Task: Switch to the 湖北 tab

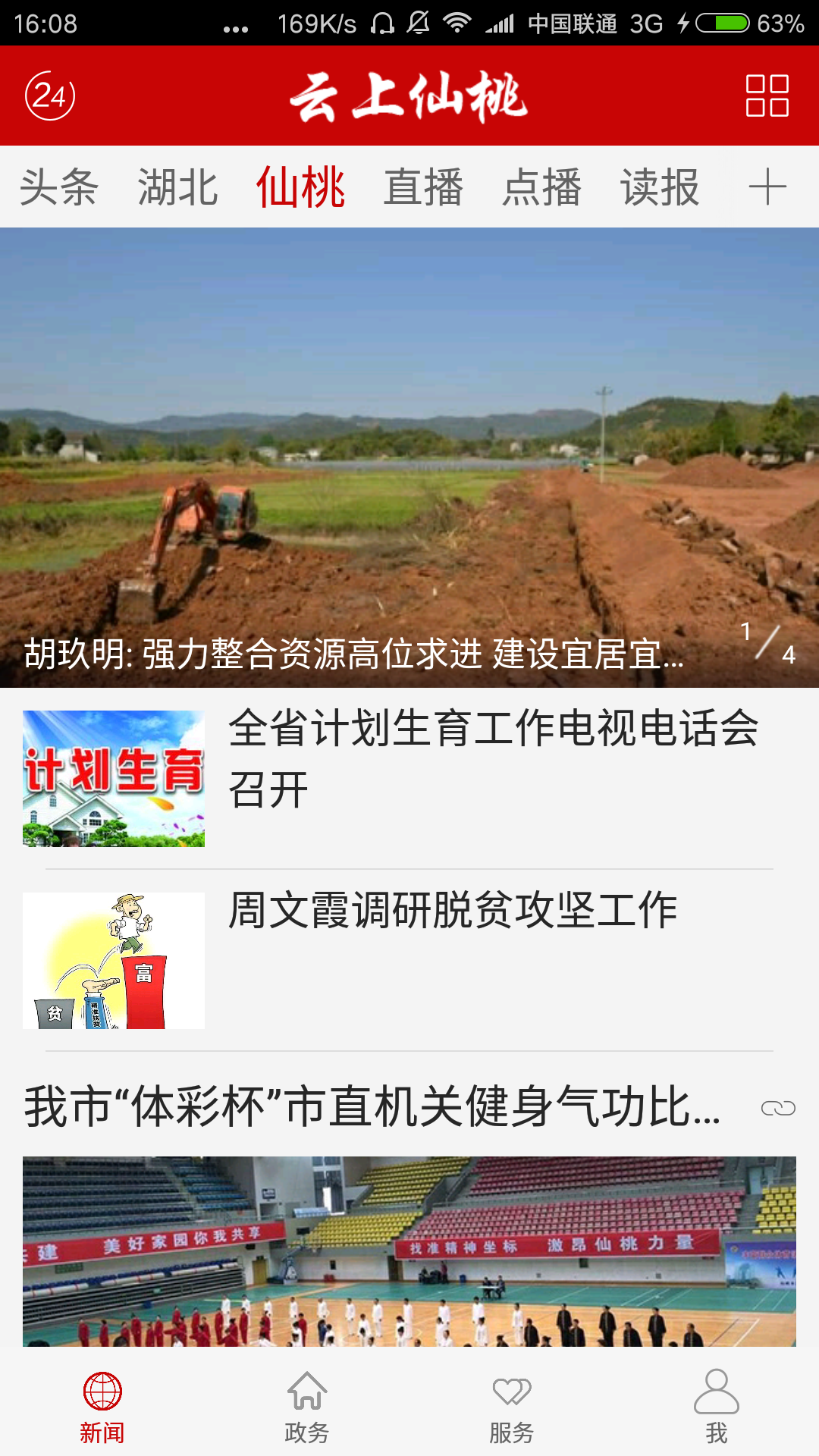Action: pos(177,187)
